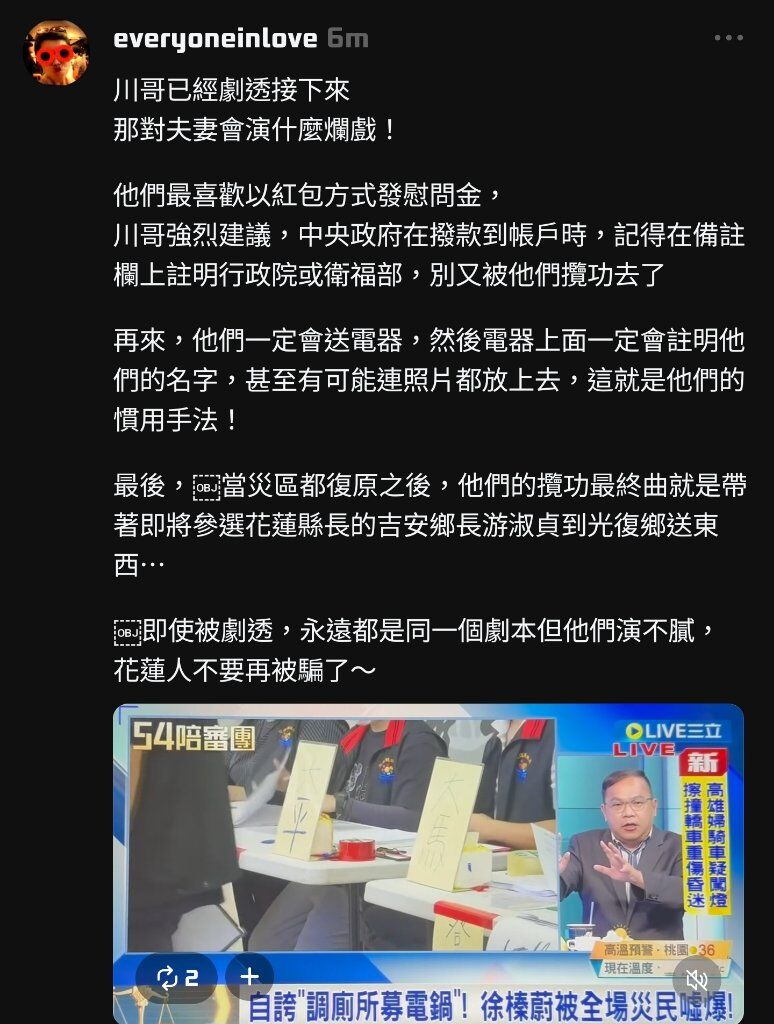Repost this thread with 2 reposts
Screen dimensions: 774x1024
[x=177, y=977]
